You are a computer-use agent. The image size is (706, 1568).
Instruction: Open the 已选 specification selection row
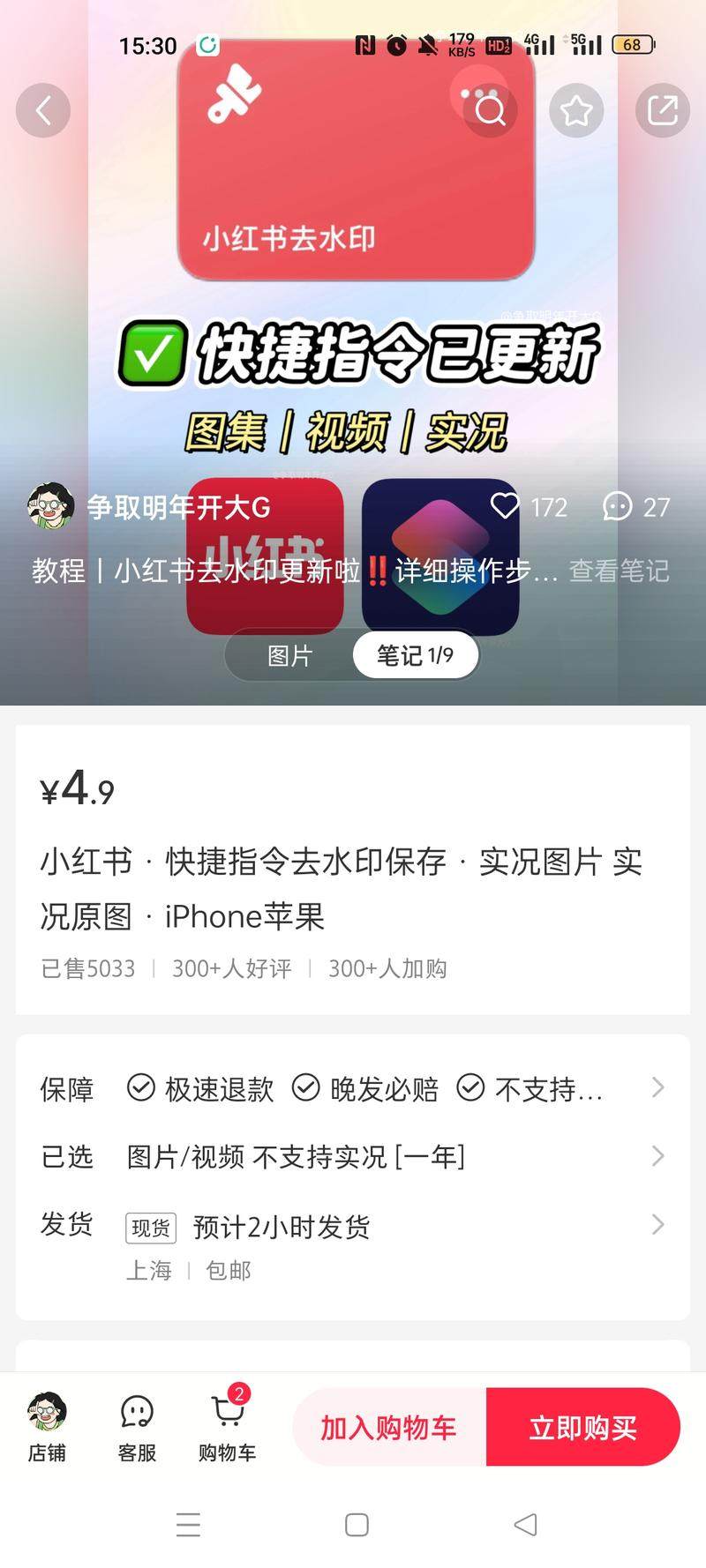coord(353,1156)
